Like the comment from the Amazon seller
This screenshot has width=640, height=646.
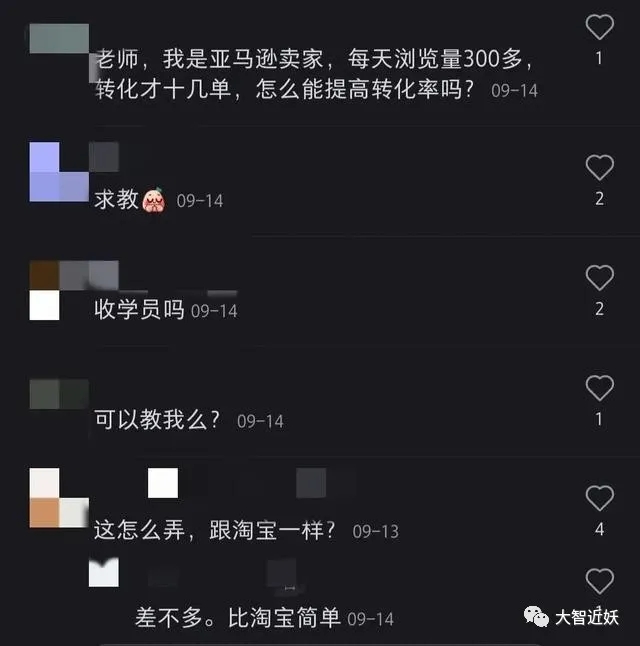(599, 27)
